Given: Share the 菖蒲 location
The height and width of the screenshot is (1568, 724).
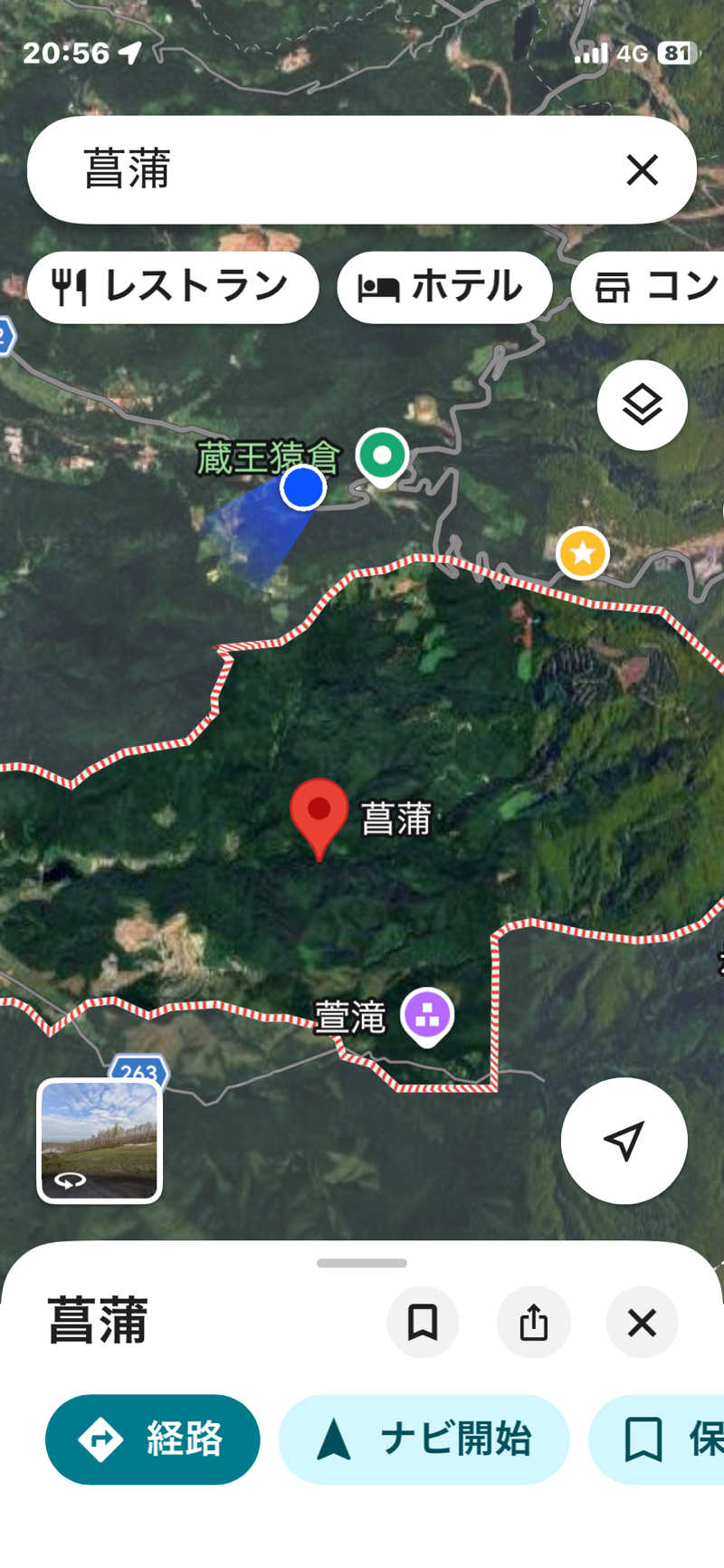Looking at the screenshot, I should click(534, 1323).
